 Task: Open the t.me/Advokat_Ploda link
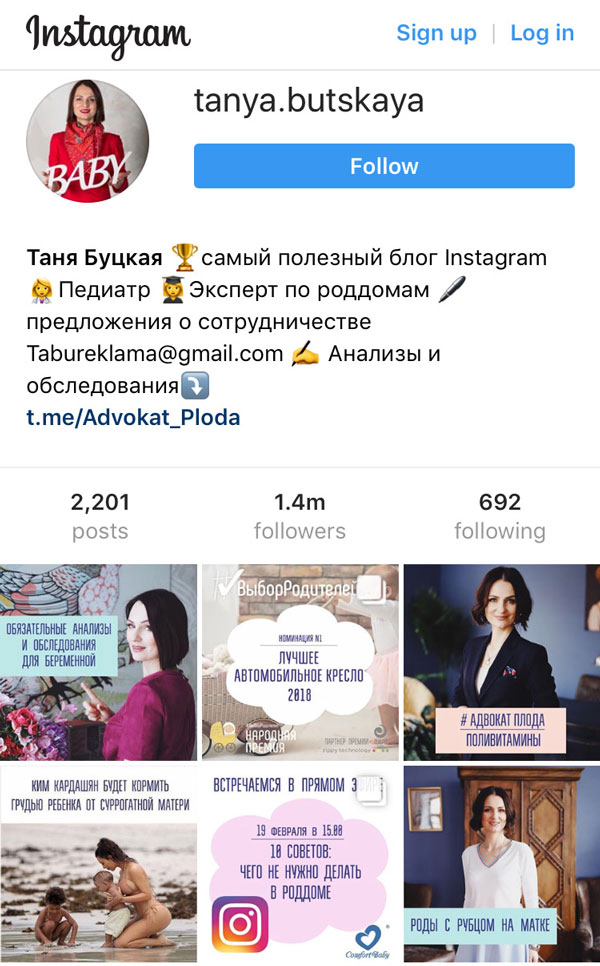click(133, 416)
